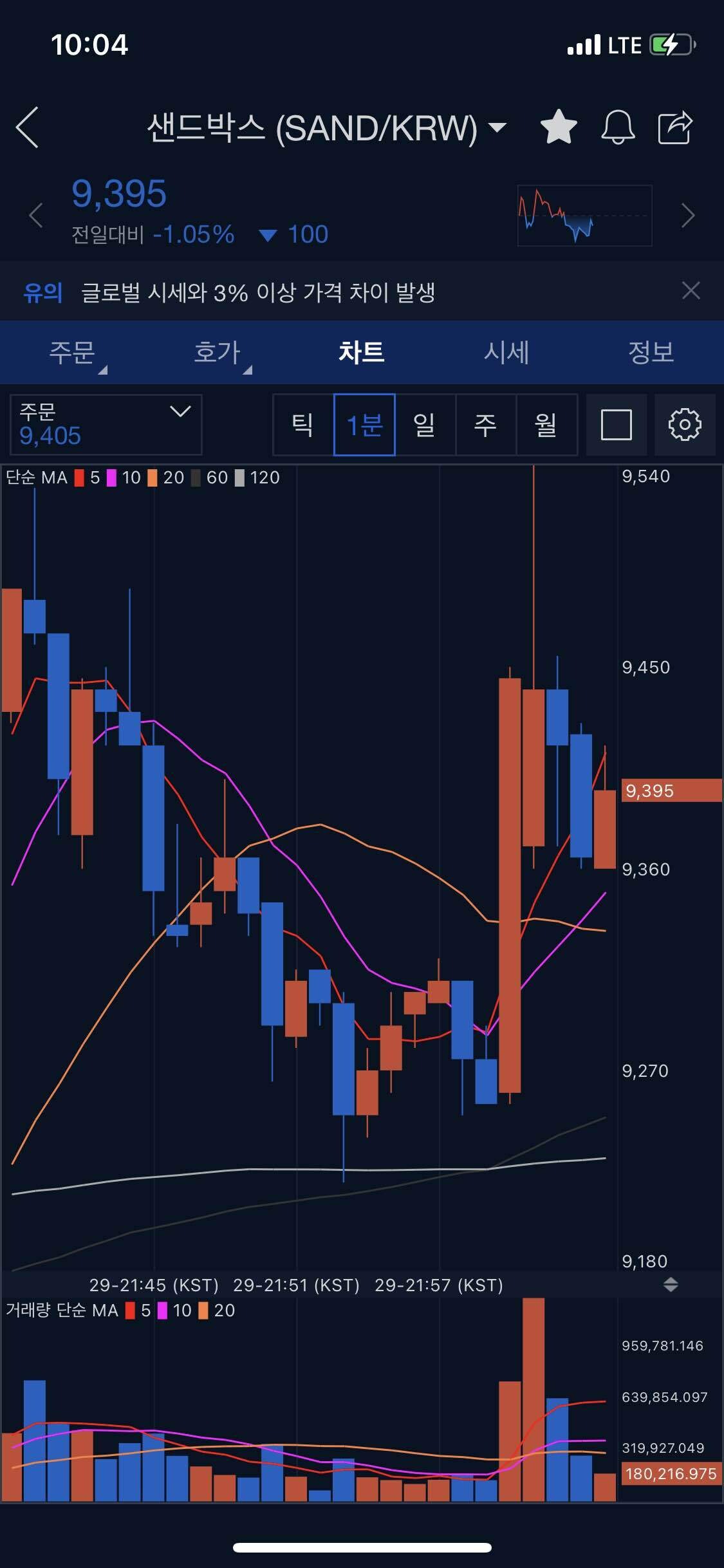Open chart settings gear
Viewport: 724px width, 1568px height.
coord(685,425)
